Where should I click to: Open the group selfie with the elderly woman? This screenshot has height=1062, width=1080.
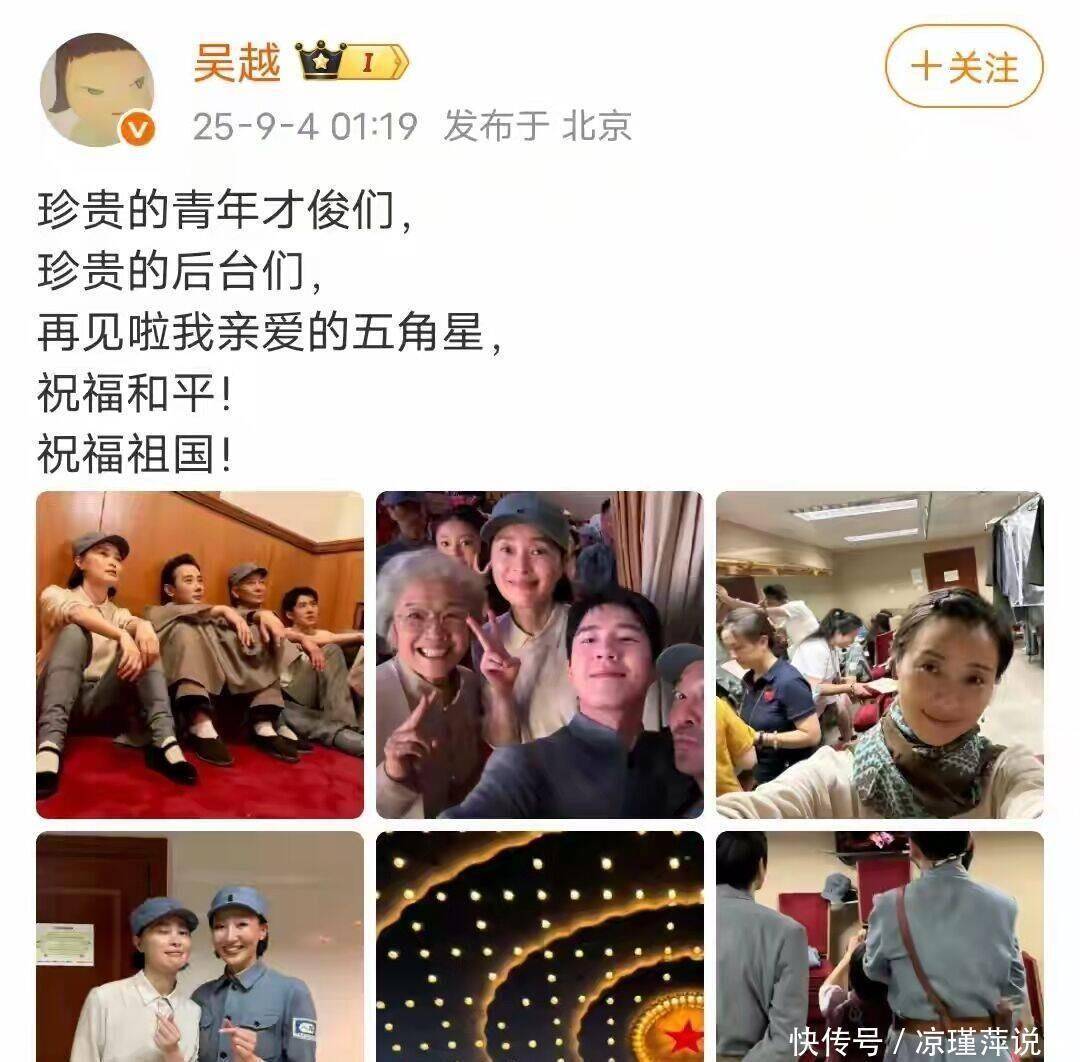point(540,655)
